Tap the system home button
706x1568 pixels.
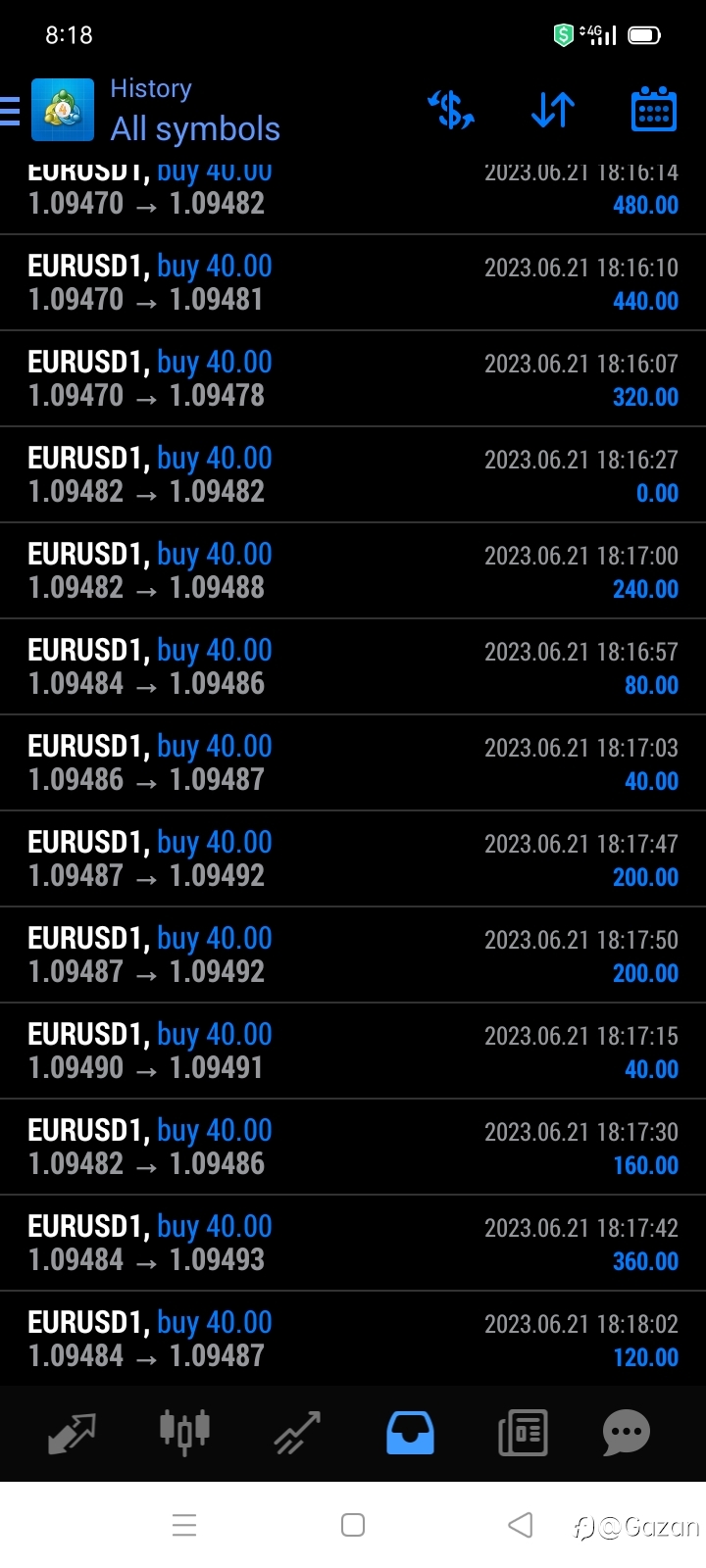353,1525
